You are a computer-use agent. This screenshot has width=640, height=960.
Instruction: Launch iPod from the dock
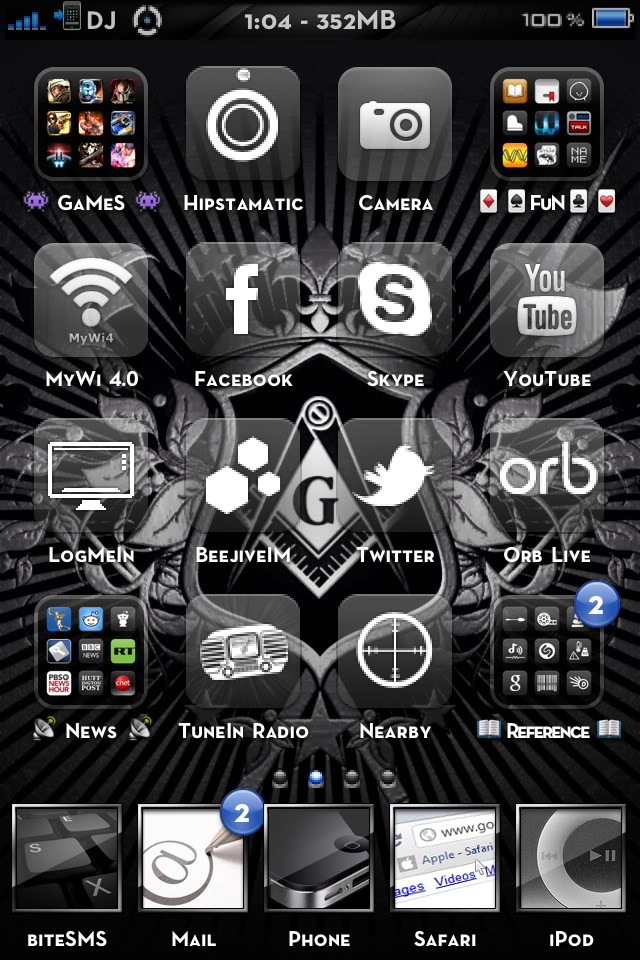(x=570, y=858)
